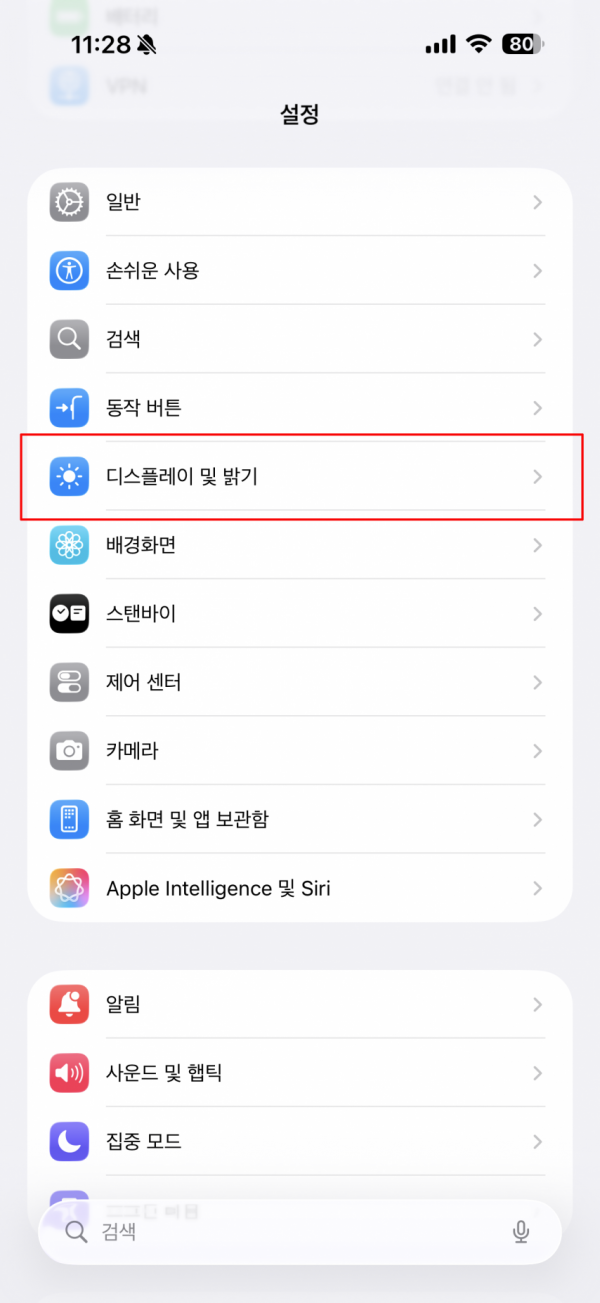Open 스탠바이 (StandBy) settings
Viewport: 600px width, 1303px height.
(x=300, y=614)
